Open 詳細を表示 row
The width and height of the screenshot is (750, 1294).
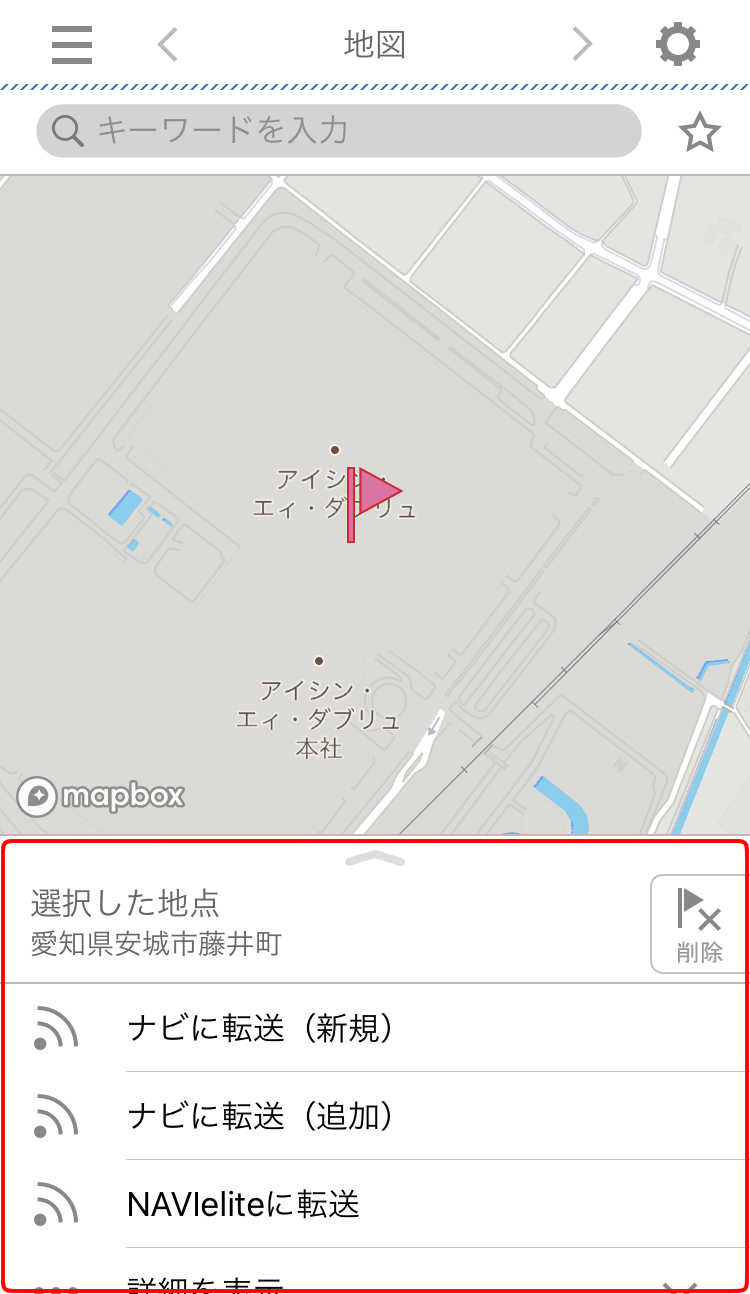(x=375, y=1280)
